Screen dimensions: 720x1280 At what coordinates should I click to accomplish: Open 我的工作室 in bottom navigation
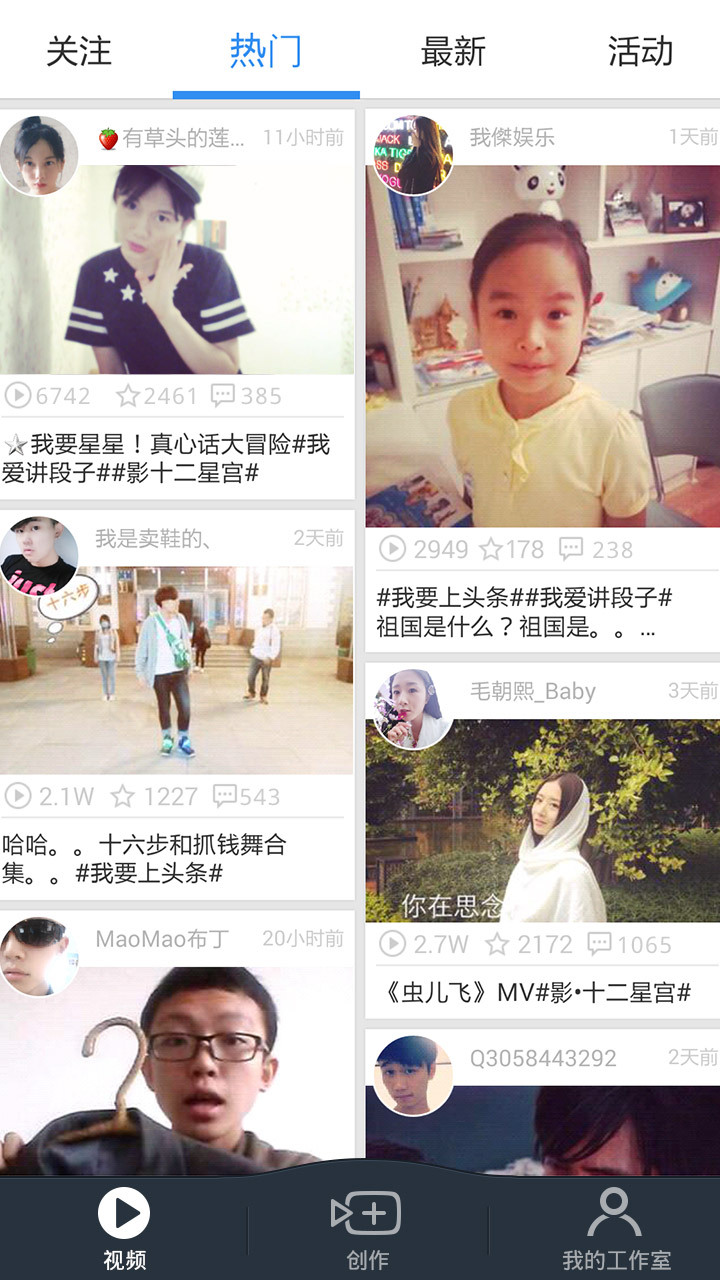coord(615,1228)
